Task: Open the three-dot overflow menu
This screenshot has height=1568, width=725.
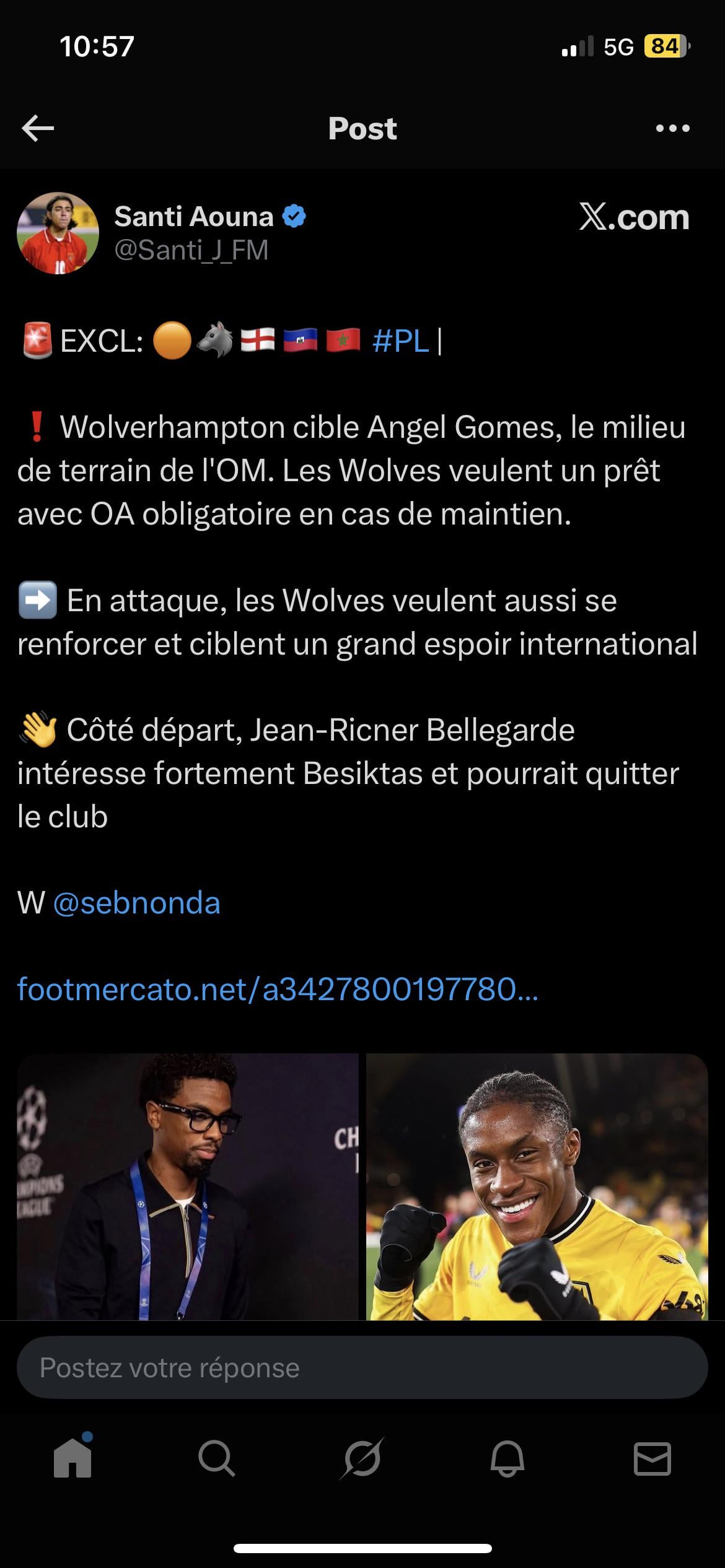Action: pyautogui.click(x=672, y=128)
